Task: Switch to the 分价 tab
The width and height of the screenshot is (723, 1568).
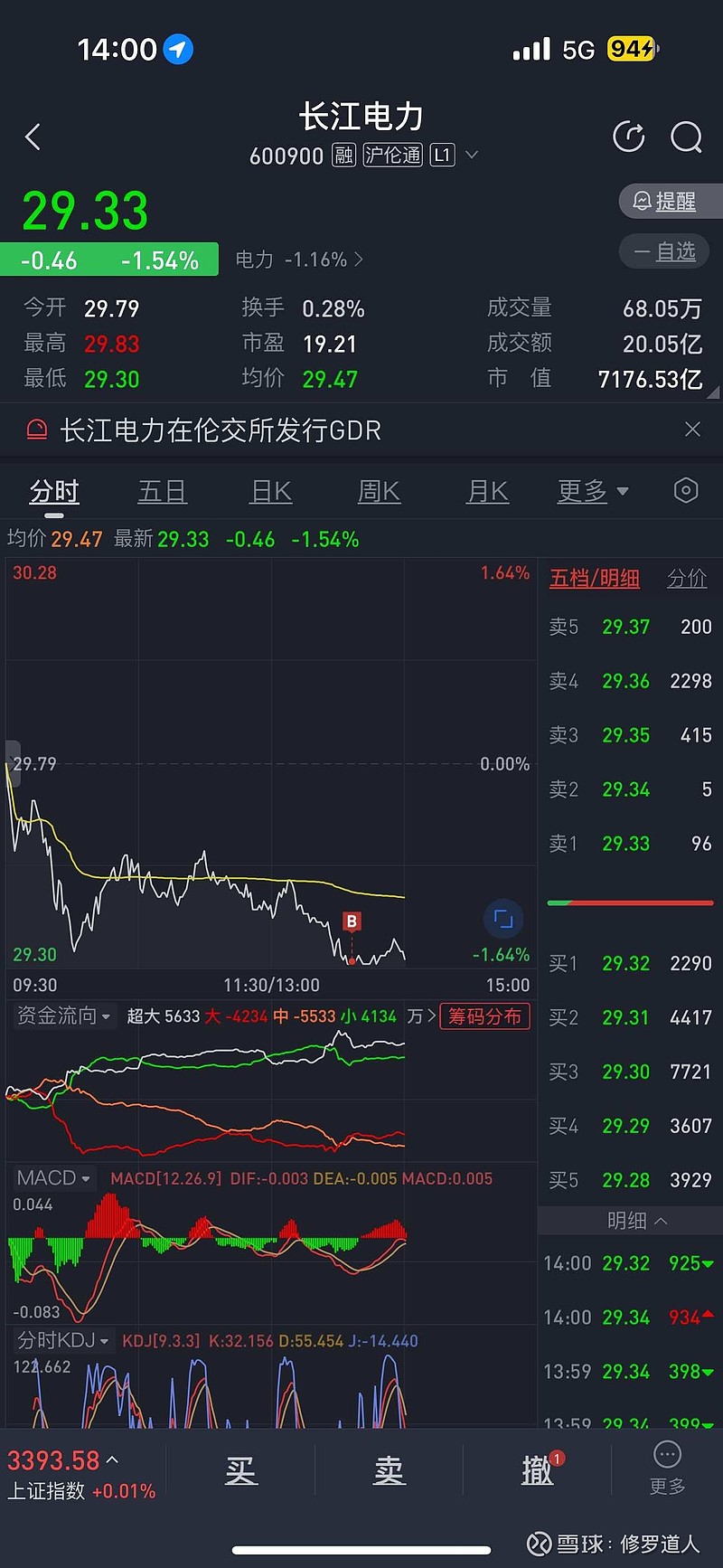Action: [x=687, y=578]
